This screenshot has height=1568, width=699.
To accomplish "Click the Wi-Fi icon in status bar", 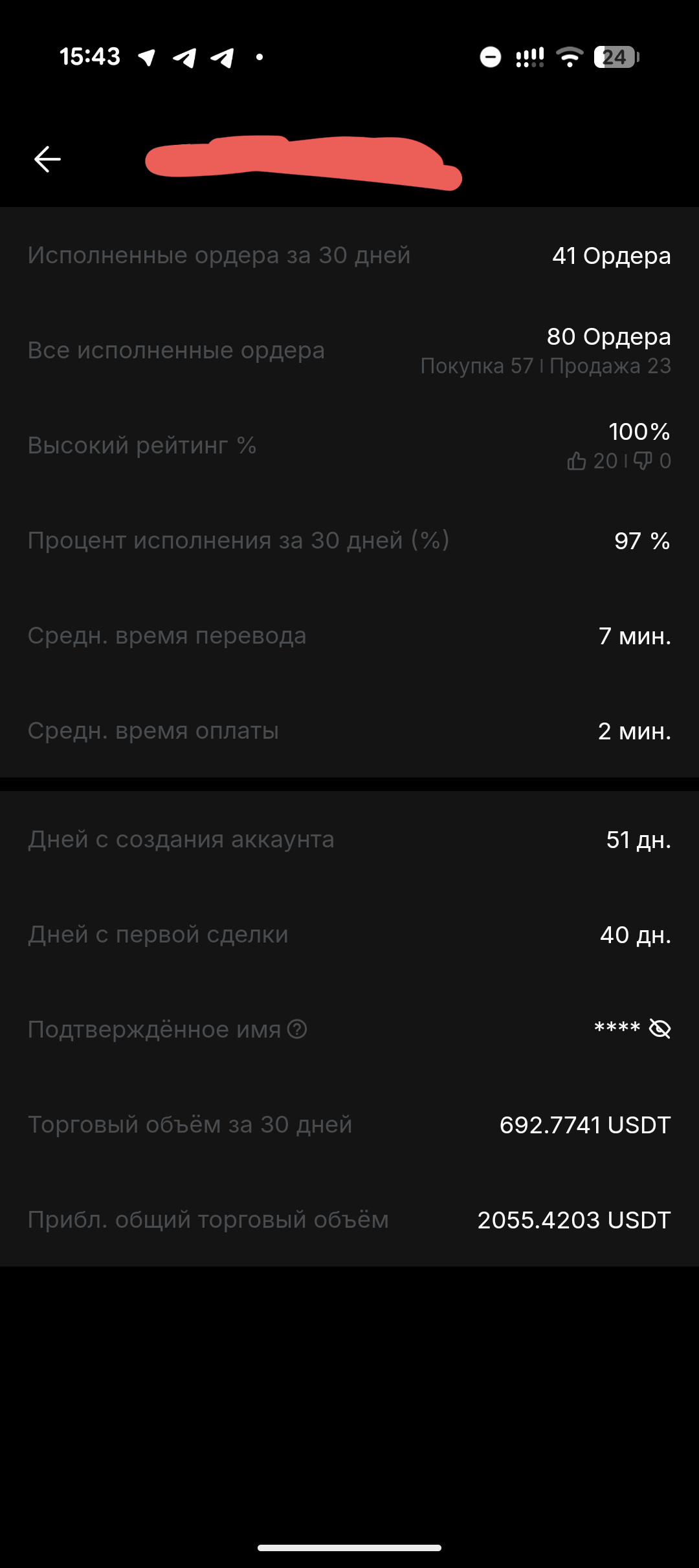I will [568, 58].
